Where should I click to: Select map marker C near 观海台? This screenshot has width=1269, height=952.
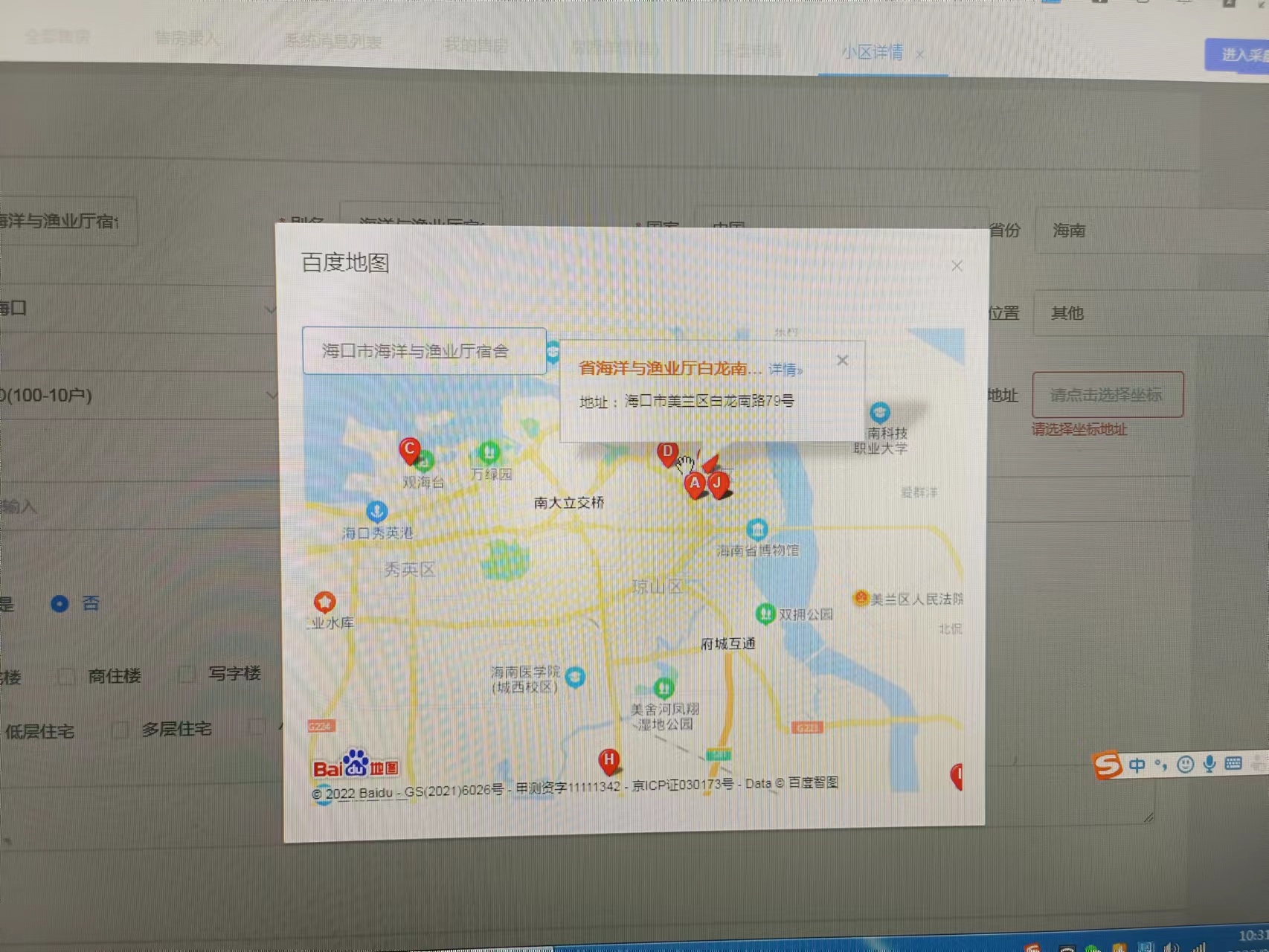click(x=409, y=450)
